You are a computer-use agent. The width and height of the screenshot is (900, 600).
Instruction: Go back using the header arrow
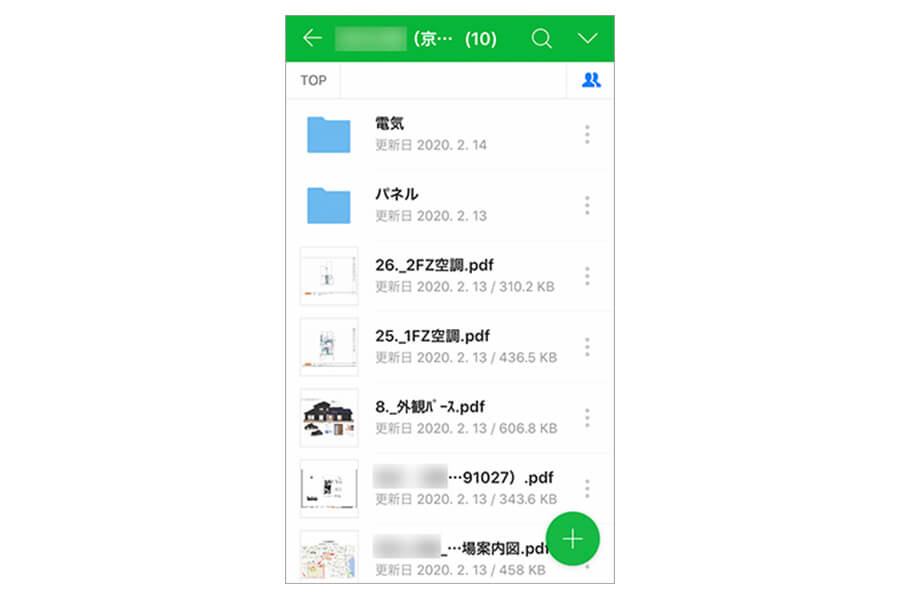pyautogui.click(x=312, y=38)
